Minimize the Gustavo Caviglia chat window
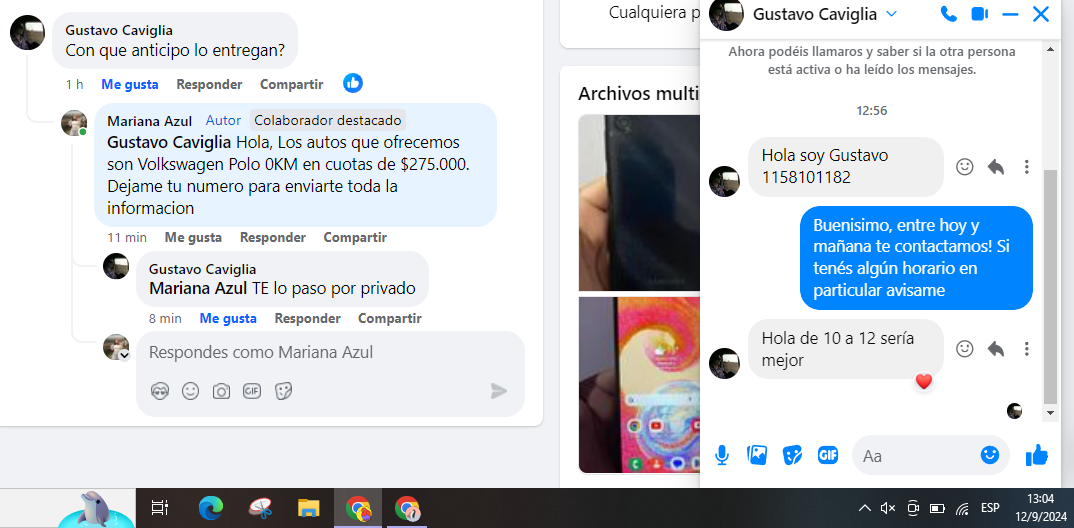The width and height of the screenshot is (1074, 528). (x=1010, y=14)
